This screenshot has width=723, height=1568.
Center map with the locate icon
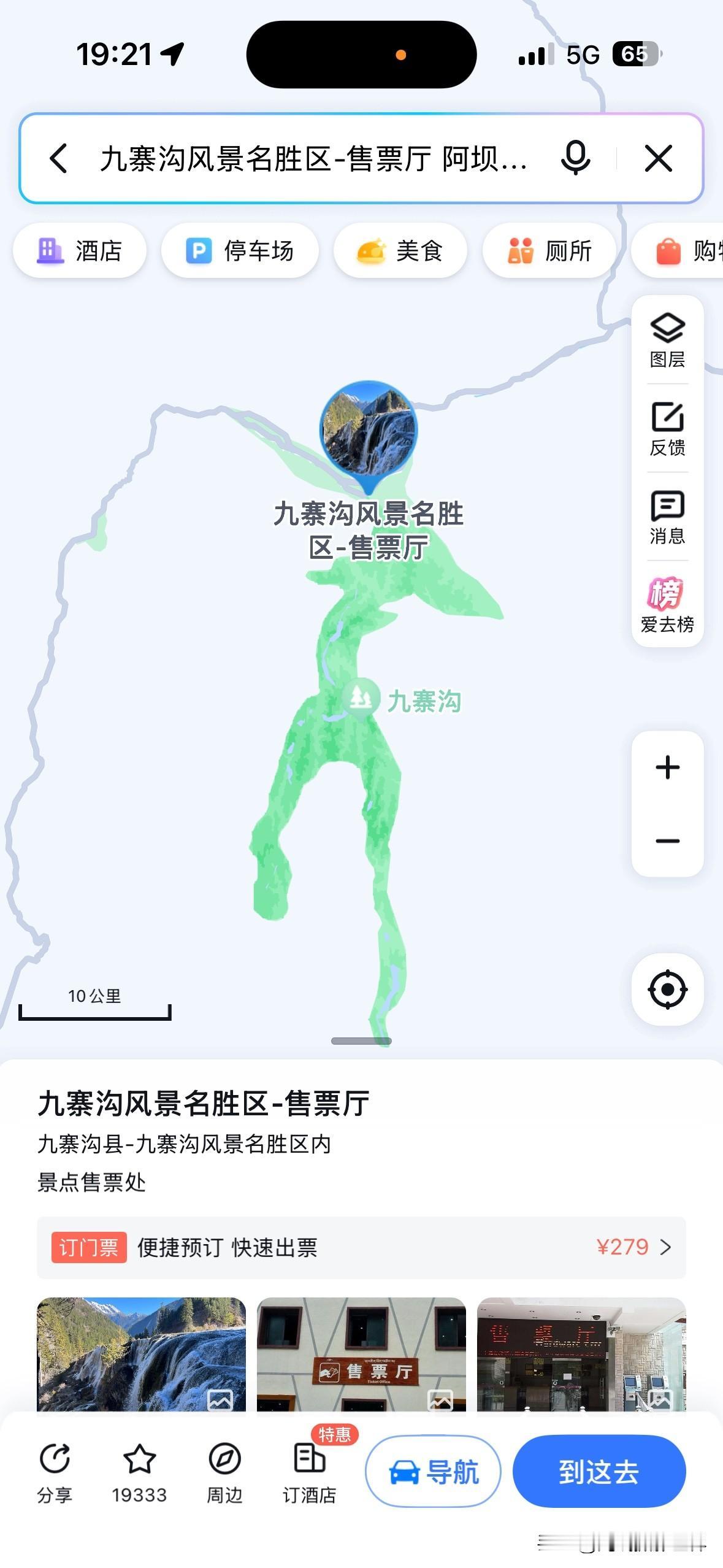(x=668, y=987)
